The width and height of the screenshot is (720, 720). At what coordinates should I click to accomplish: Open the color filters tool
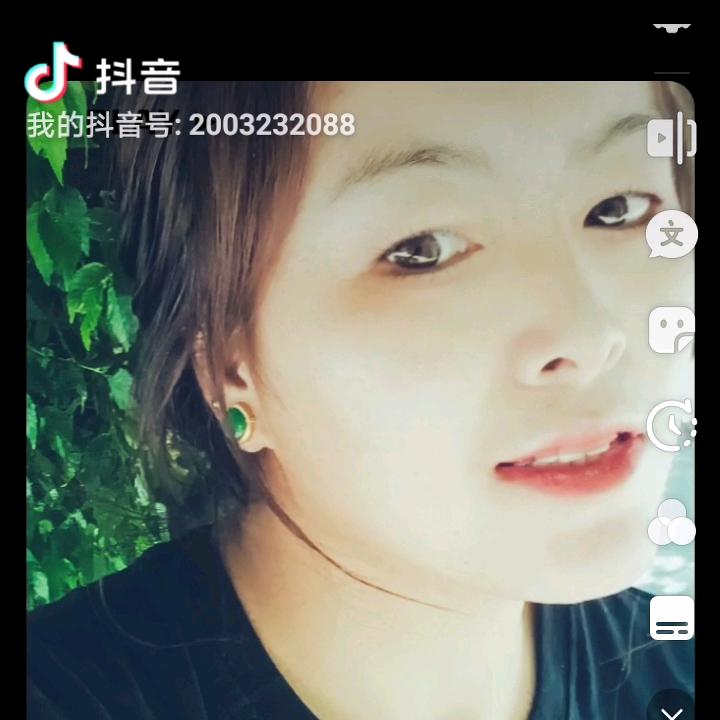coord(671,523)
